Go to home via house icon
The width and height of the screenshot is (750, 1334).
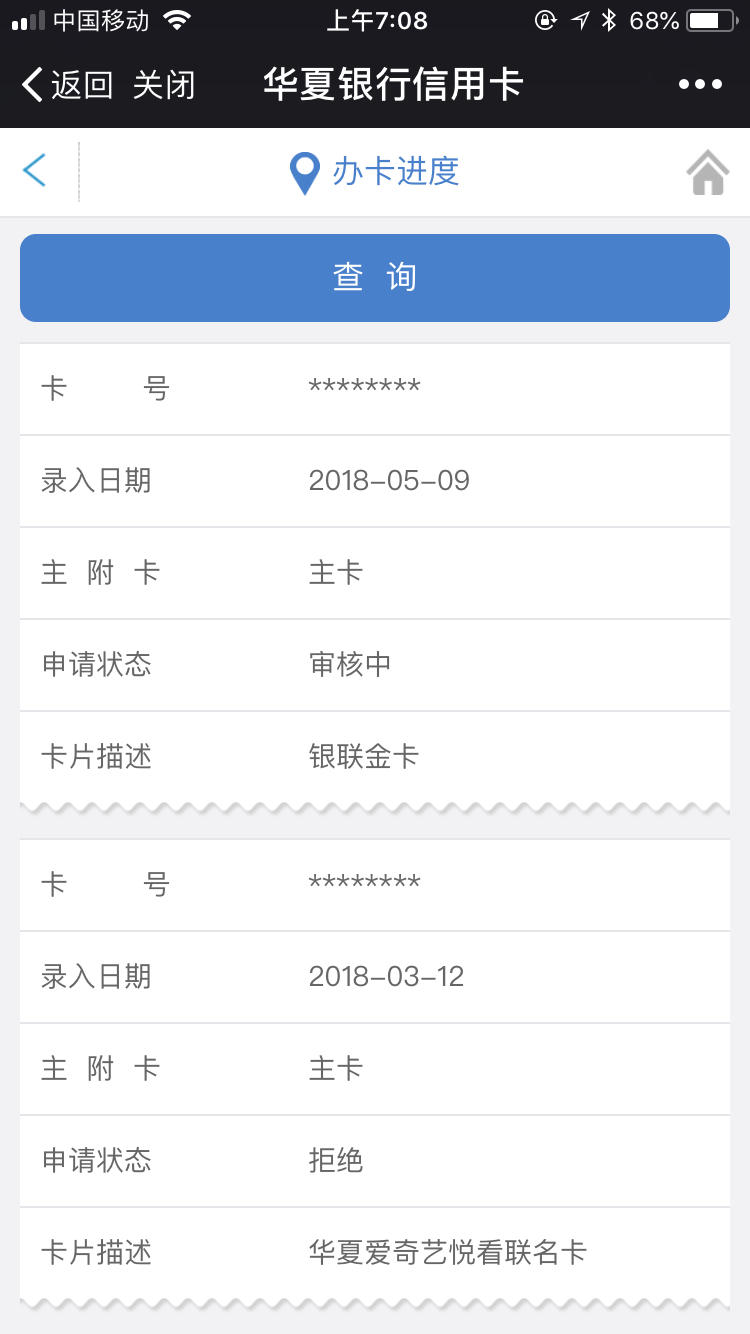pyautogui.click(x=708, y=172)
